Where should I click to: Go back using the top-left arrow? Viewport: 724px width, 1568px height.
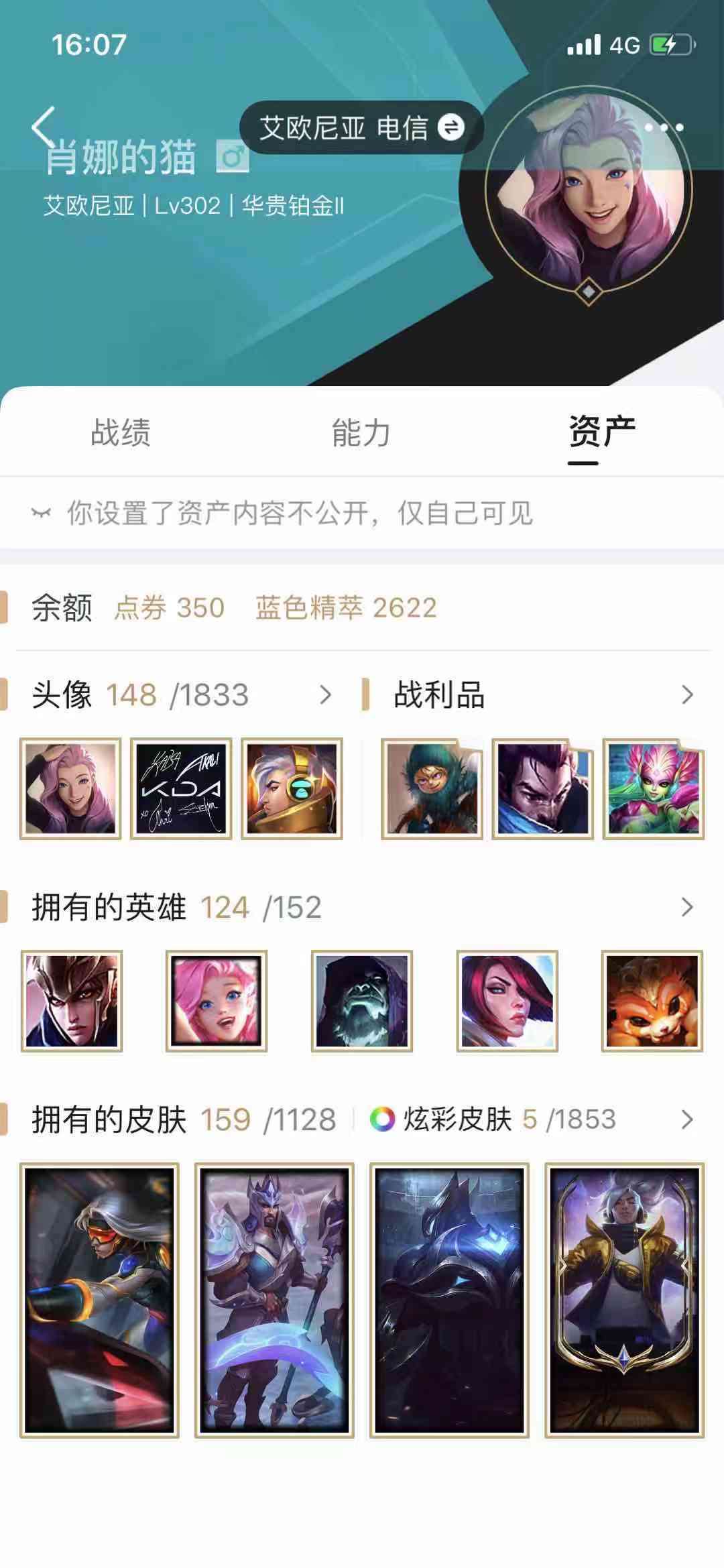pos(43,126)
